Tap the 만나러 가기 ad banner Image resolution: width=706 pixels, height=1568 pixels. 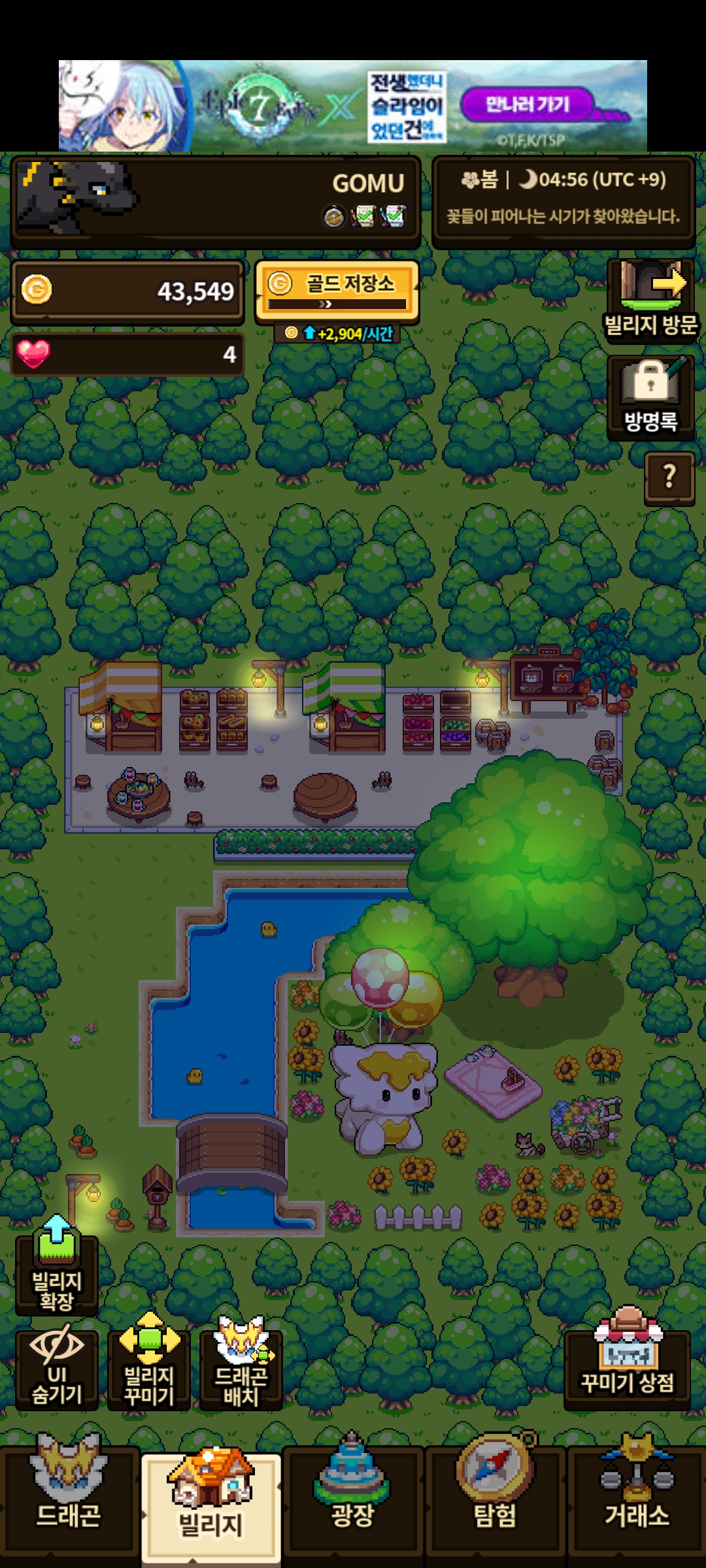click(528, 105)
